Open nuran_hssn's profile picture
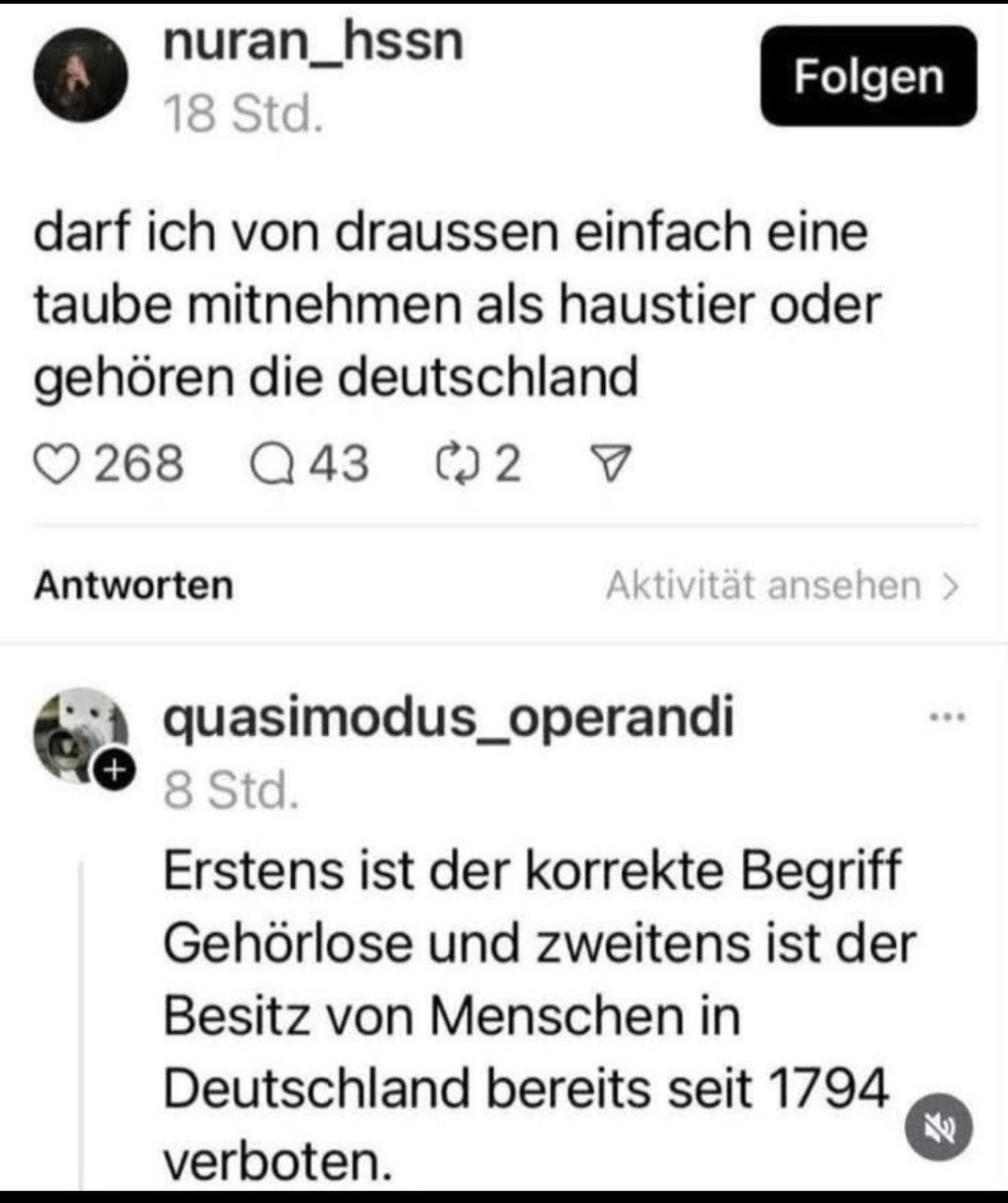1008x1203 pixels. pyautogui.click(x=81, y=75)
